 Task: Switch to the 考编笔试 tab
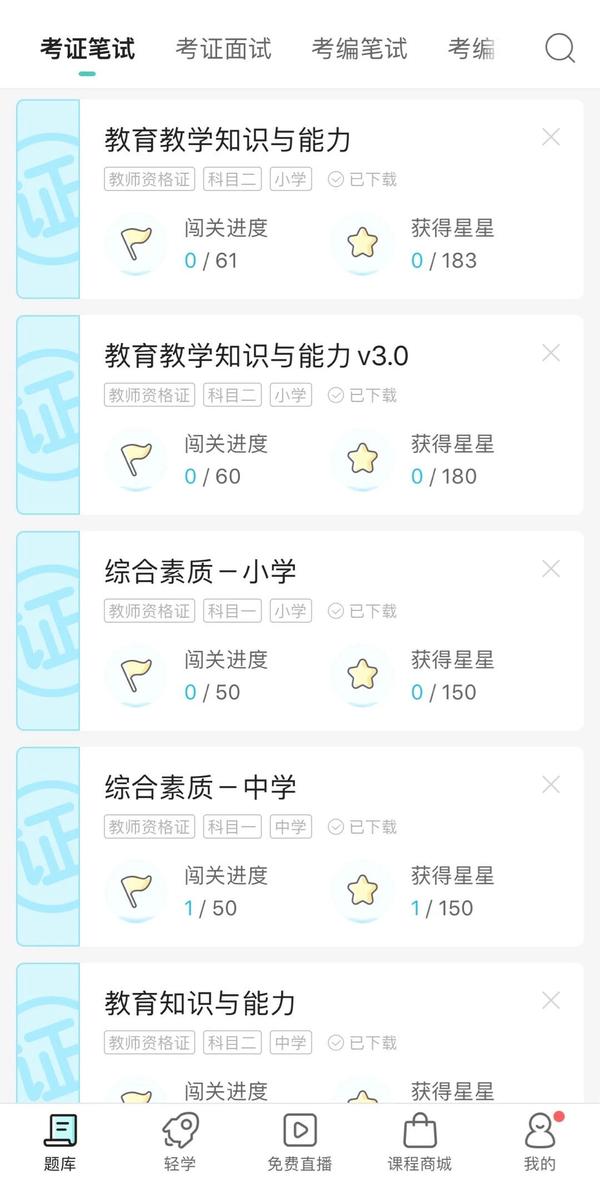point(359,48)
